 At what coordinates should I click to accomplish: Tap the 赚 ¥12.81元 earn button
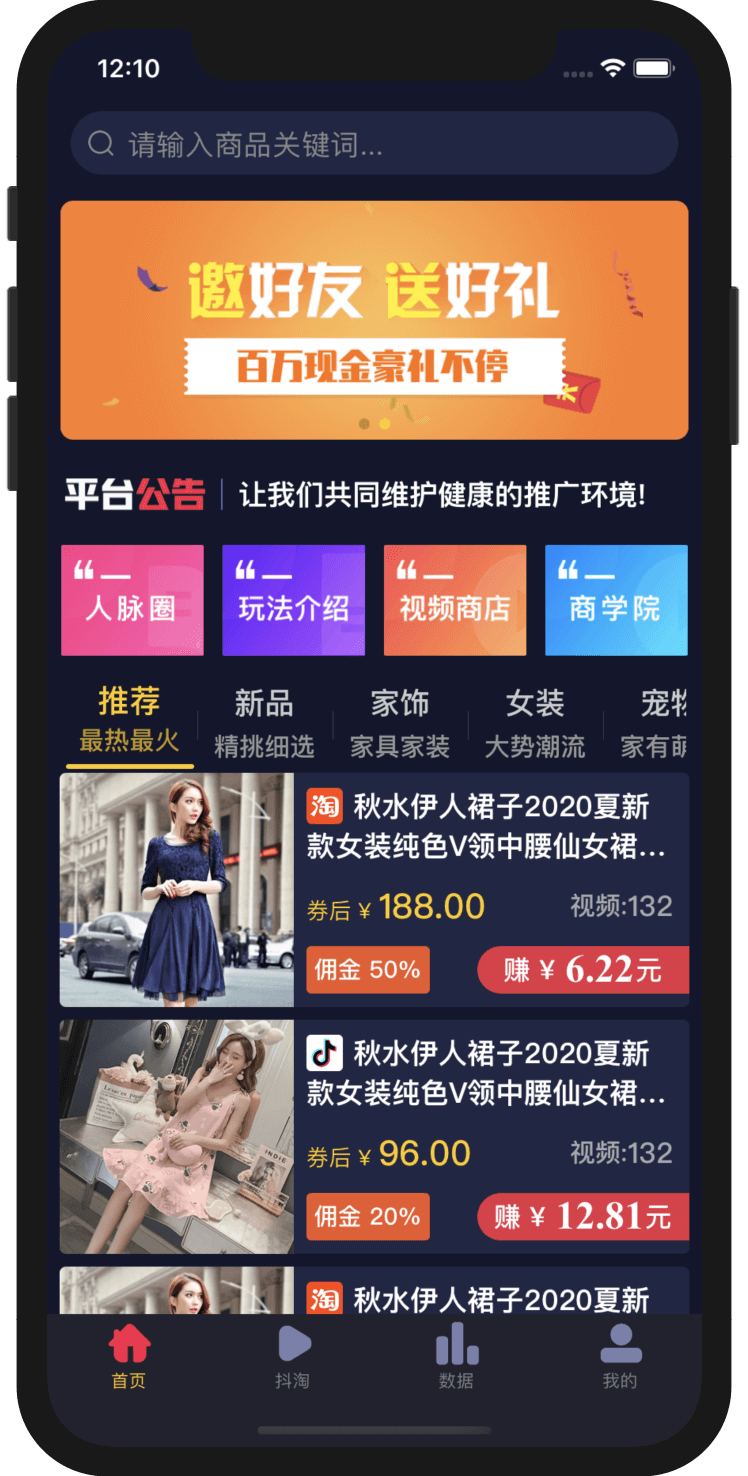click(584, 1216)
